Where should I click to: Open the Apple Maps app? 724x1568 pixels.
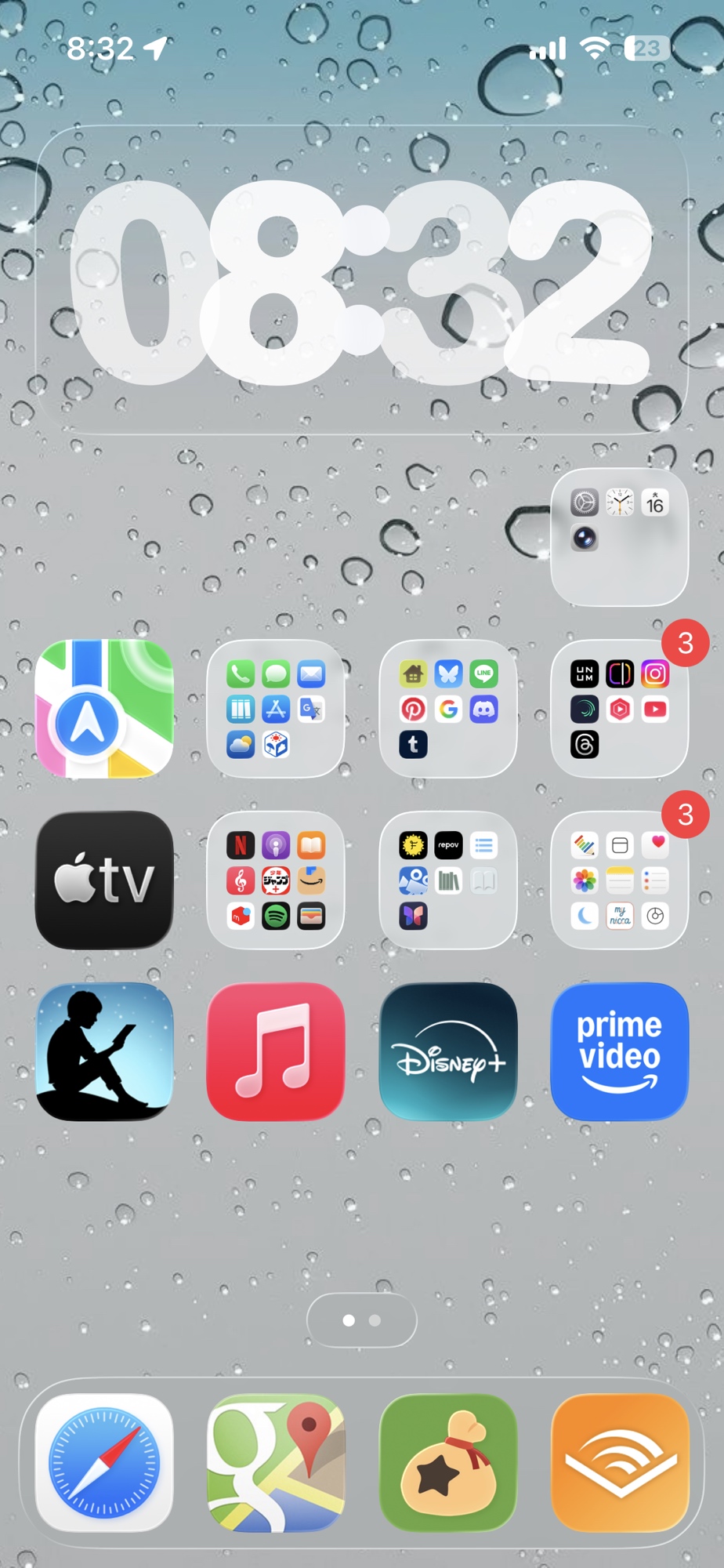104,709
